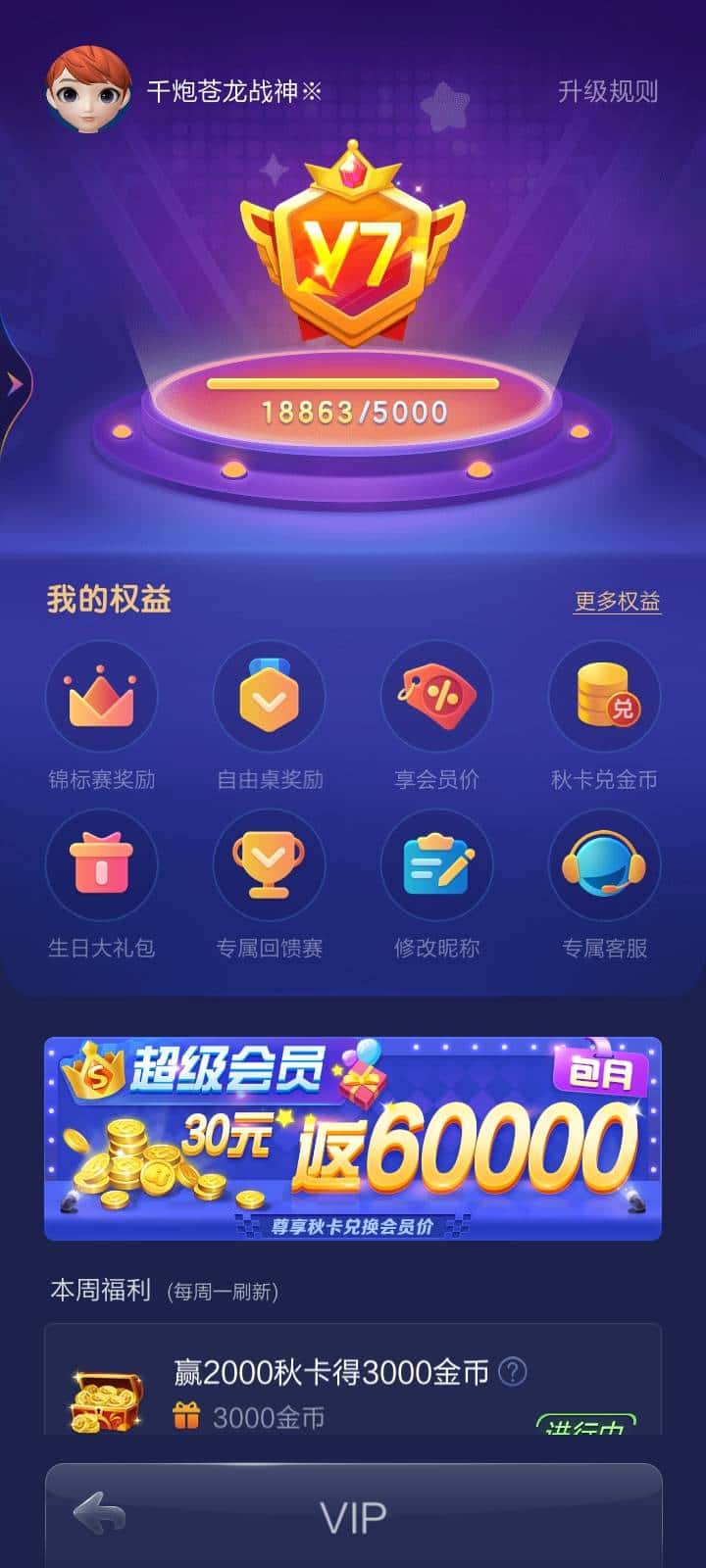Open the 锦标赛奖励 crown reward icon
This screenshot has height=1568, width=706.
102,696
